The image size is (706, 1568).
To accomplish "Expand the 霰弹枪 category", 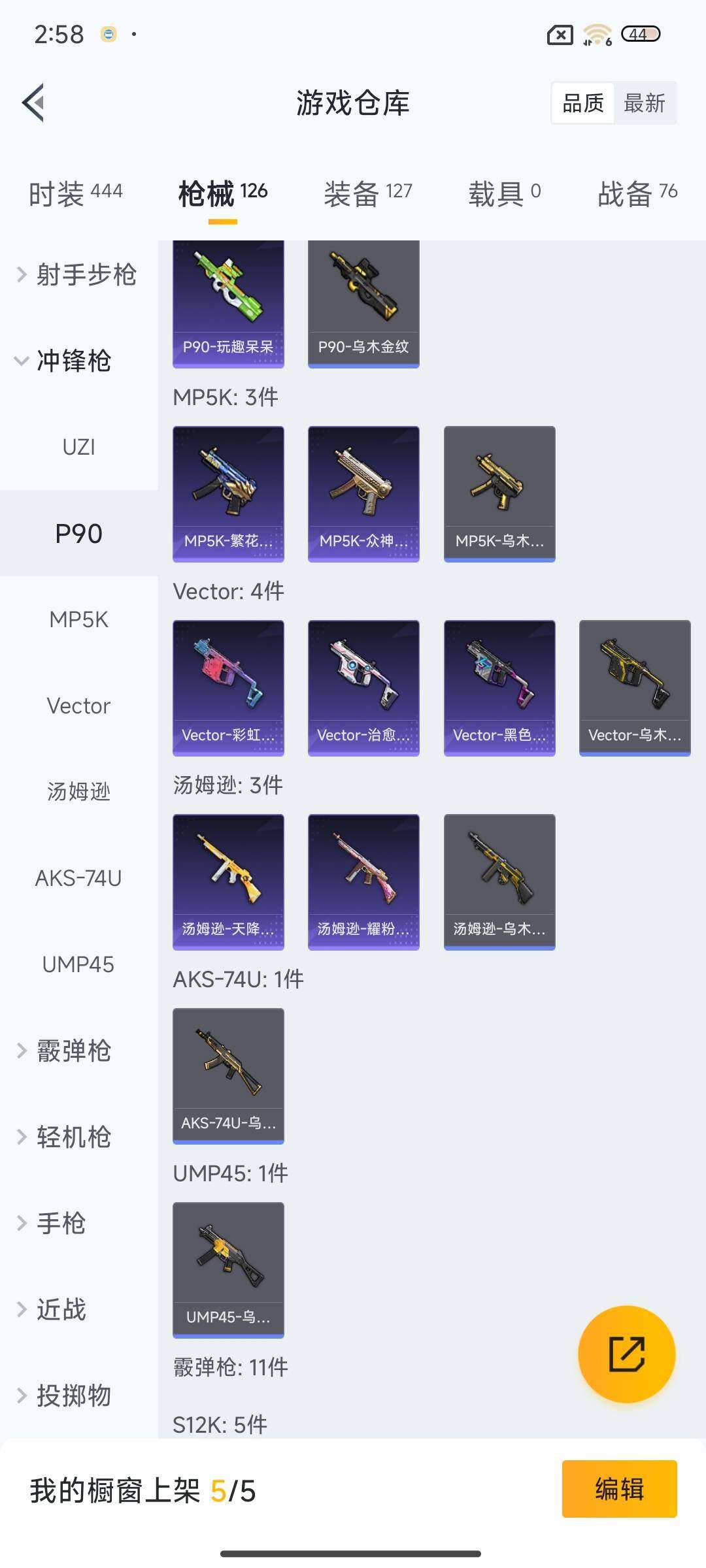I will [x=65, y=1051].
